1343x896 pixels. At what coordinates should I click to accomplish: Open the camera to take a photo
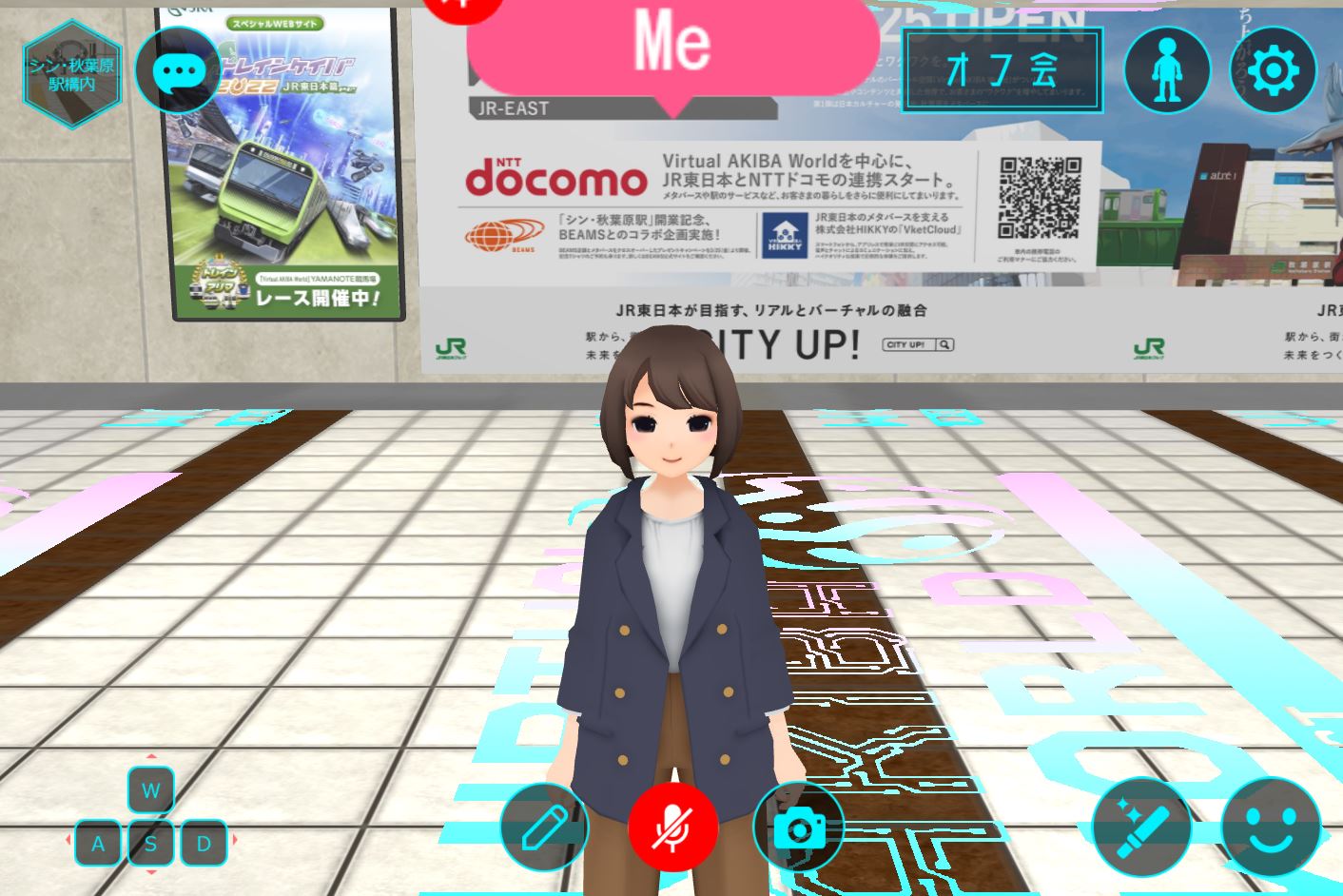[x=798, y=828]
